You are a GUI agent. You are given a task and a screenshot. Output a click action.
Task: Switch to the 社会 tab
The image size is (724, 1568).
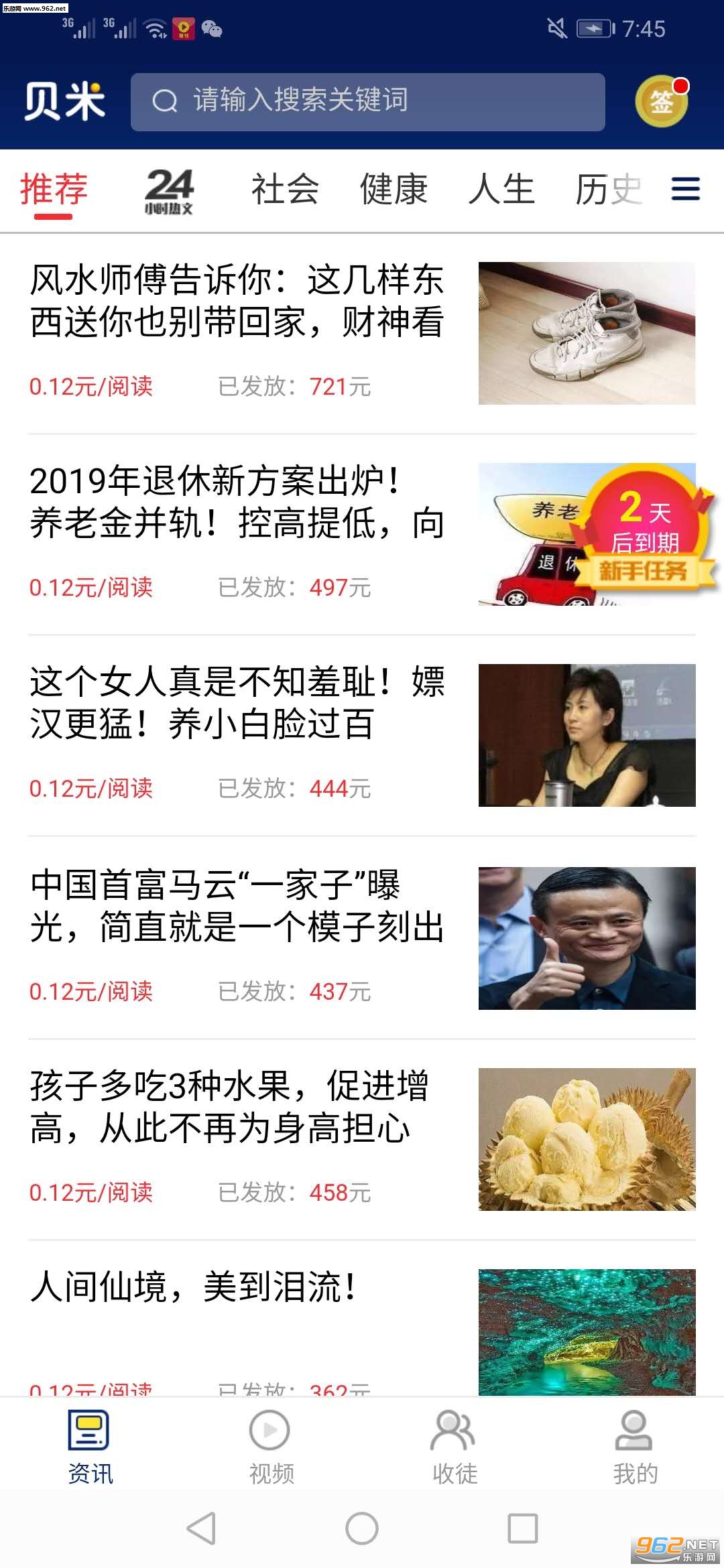pyautogui.click(x=285, y=190)
